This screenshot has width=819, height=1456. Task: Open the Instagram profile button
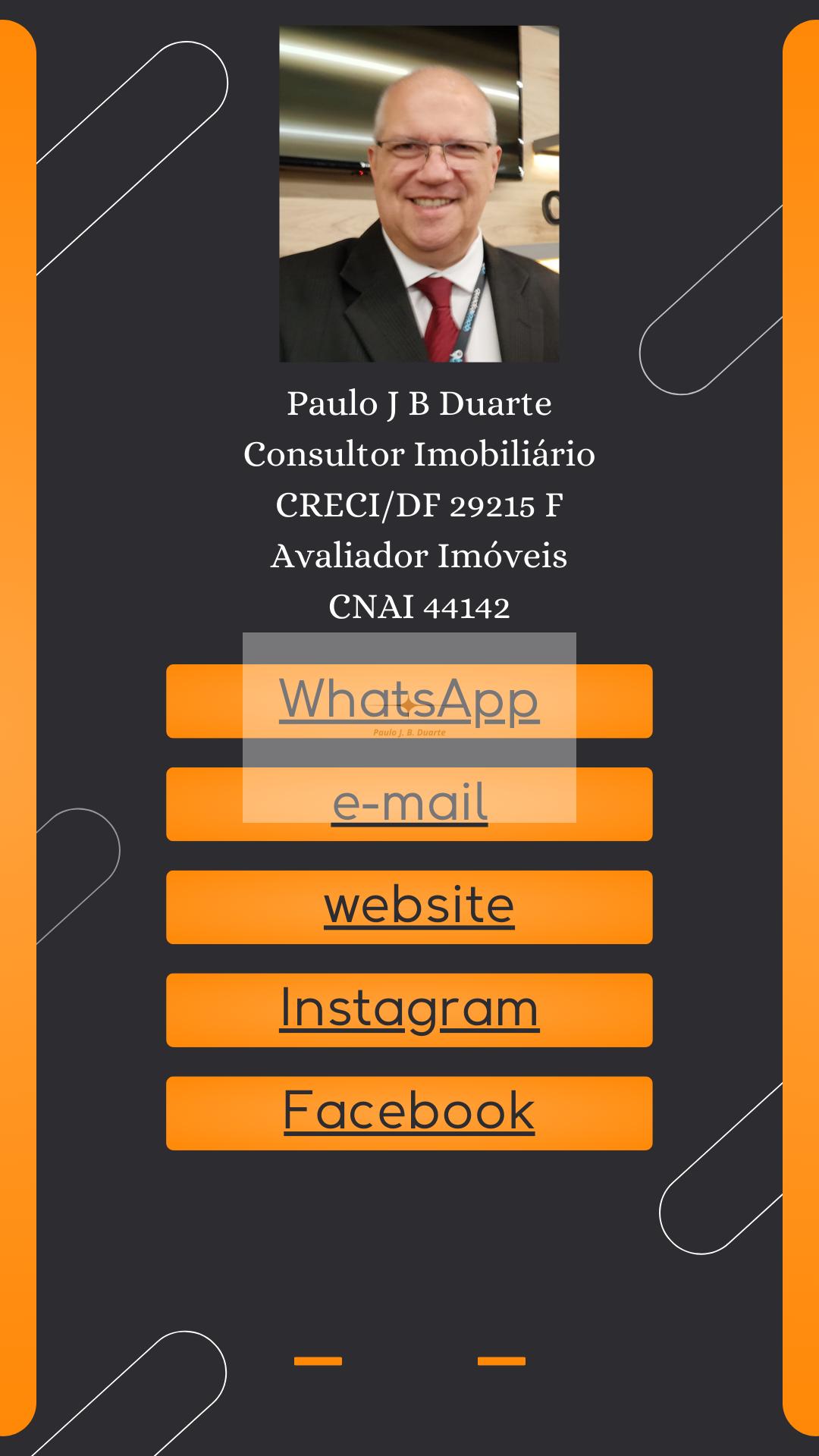409,1009
